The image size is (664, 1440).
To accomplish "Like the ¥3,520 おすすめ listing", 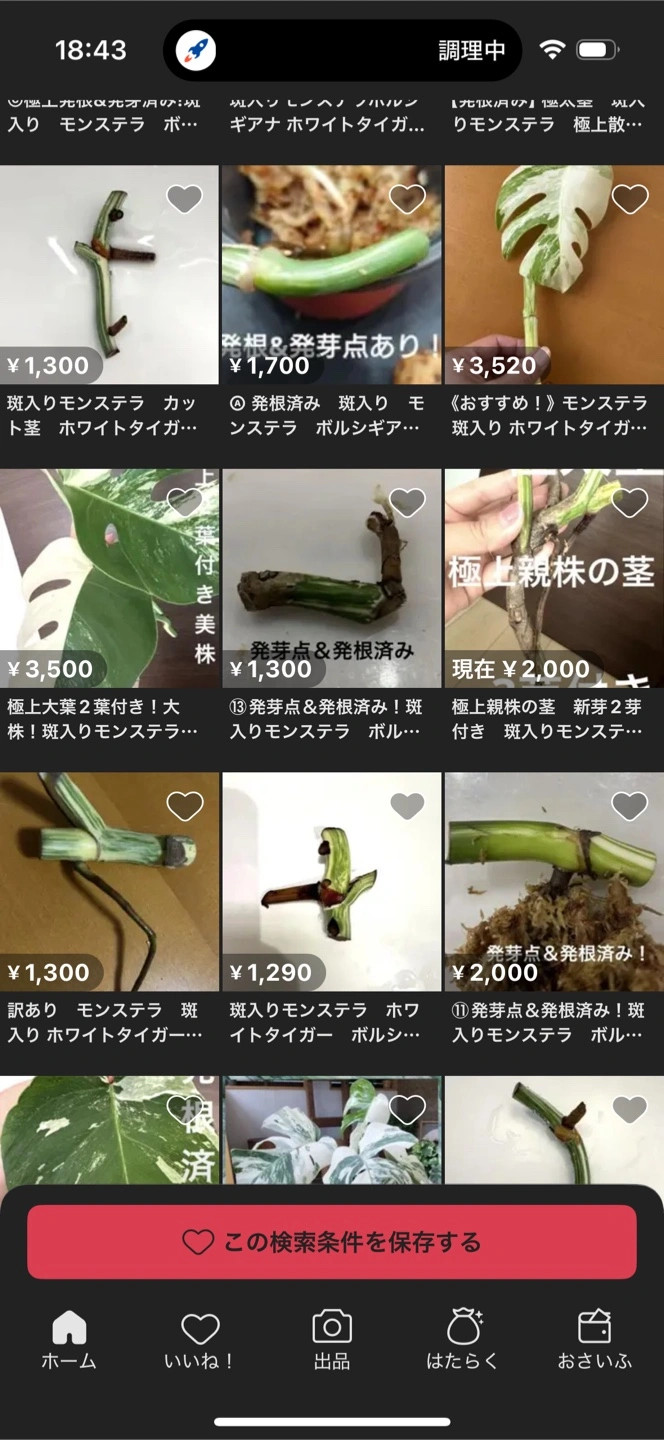I will pyautogui.click(x=629, y=199).
